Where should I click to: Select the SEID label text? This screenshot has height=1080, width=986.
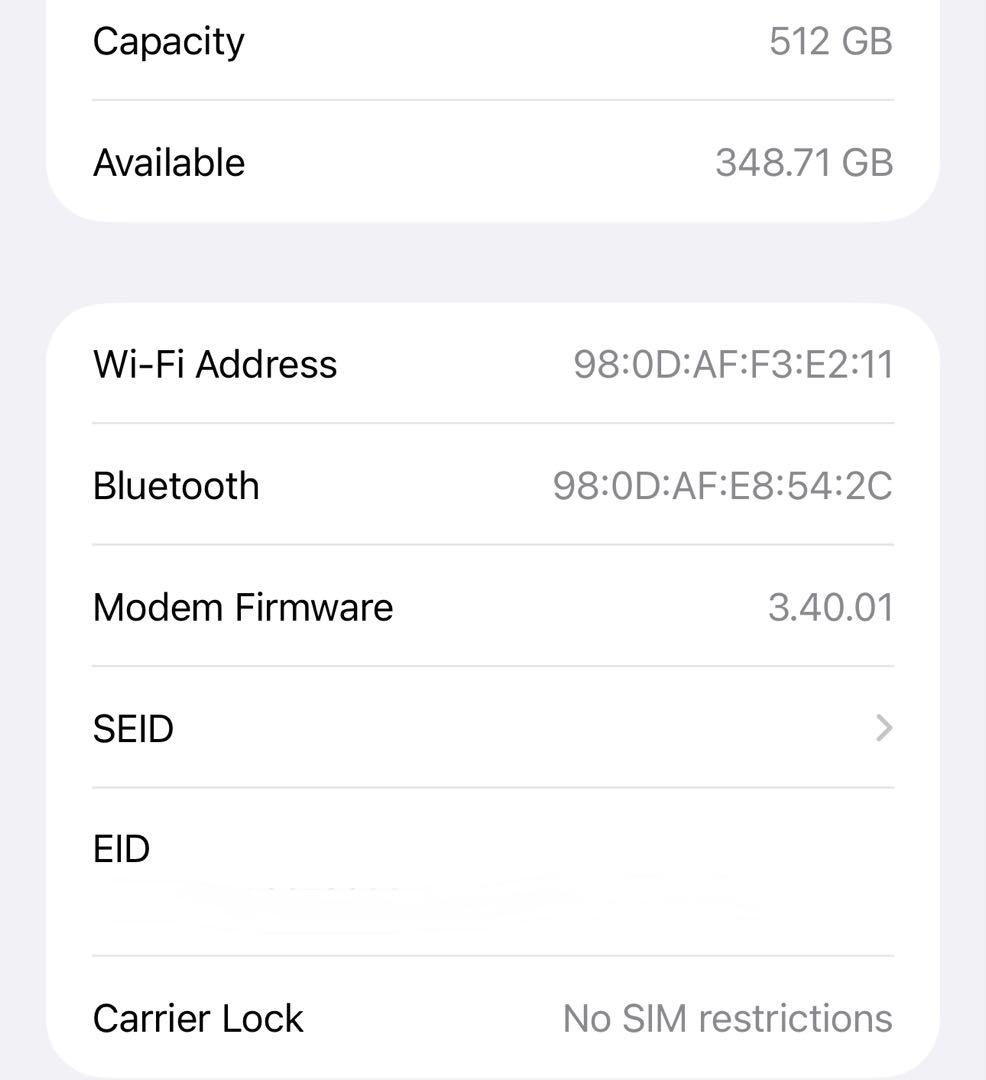coord(132,728)
